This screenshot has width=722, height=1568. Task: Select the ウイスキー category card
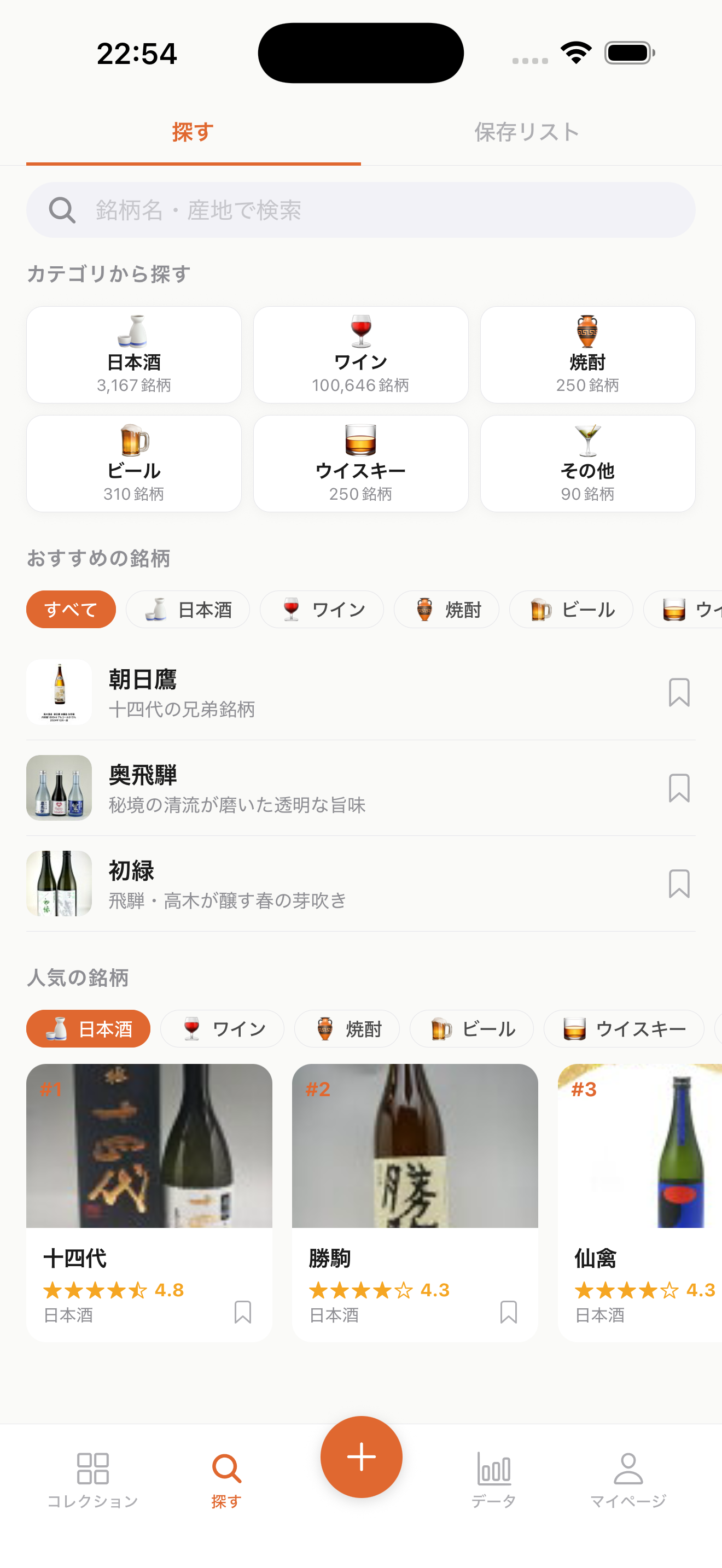[x=360, y=463]
